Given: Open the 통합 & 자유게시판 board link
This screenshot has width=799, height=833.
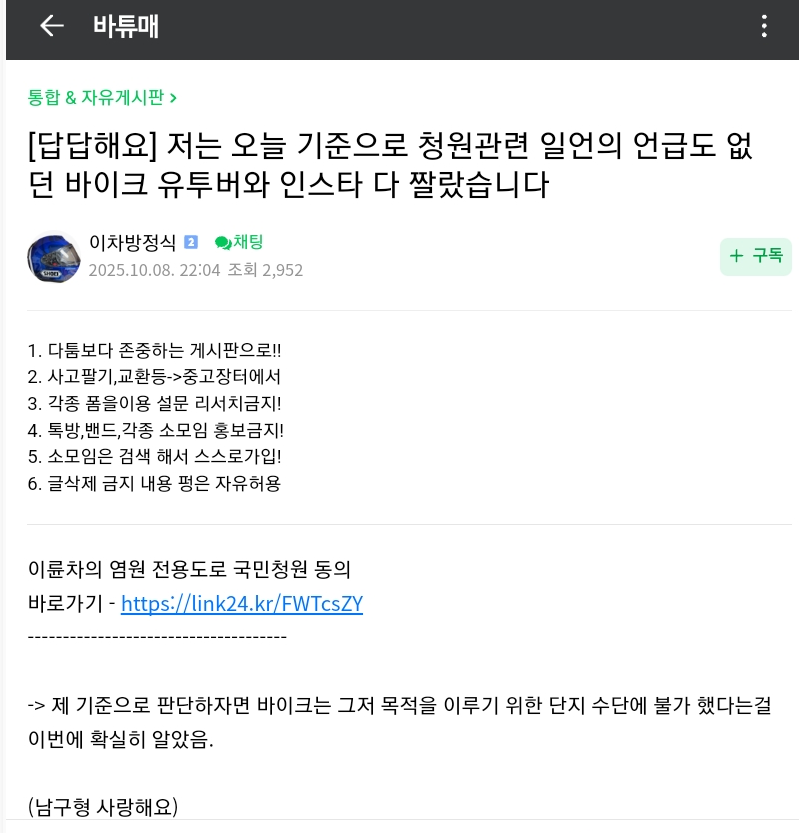Looking at the screenshot, I should pyautogui.click(x=102, y=97).
